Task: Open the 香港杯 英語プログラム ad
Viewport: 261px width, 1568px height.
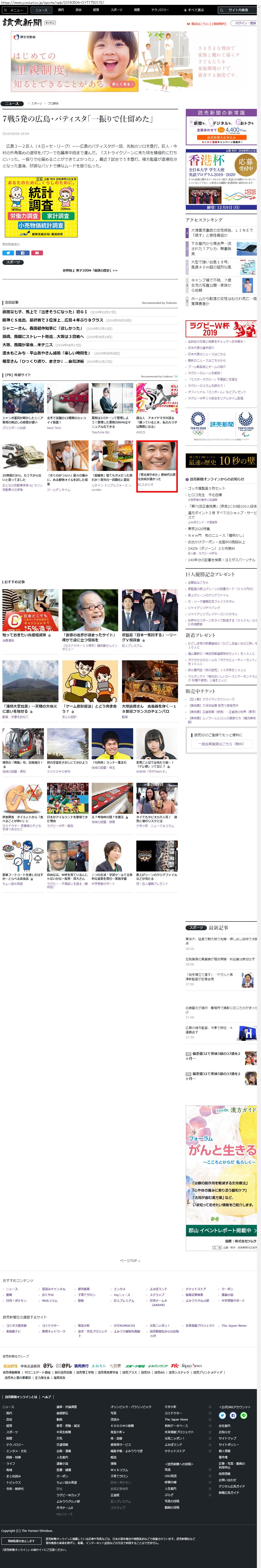Action: [x=221, y=179]
